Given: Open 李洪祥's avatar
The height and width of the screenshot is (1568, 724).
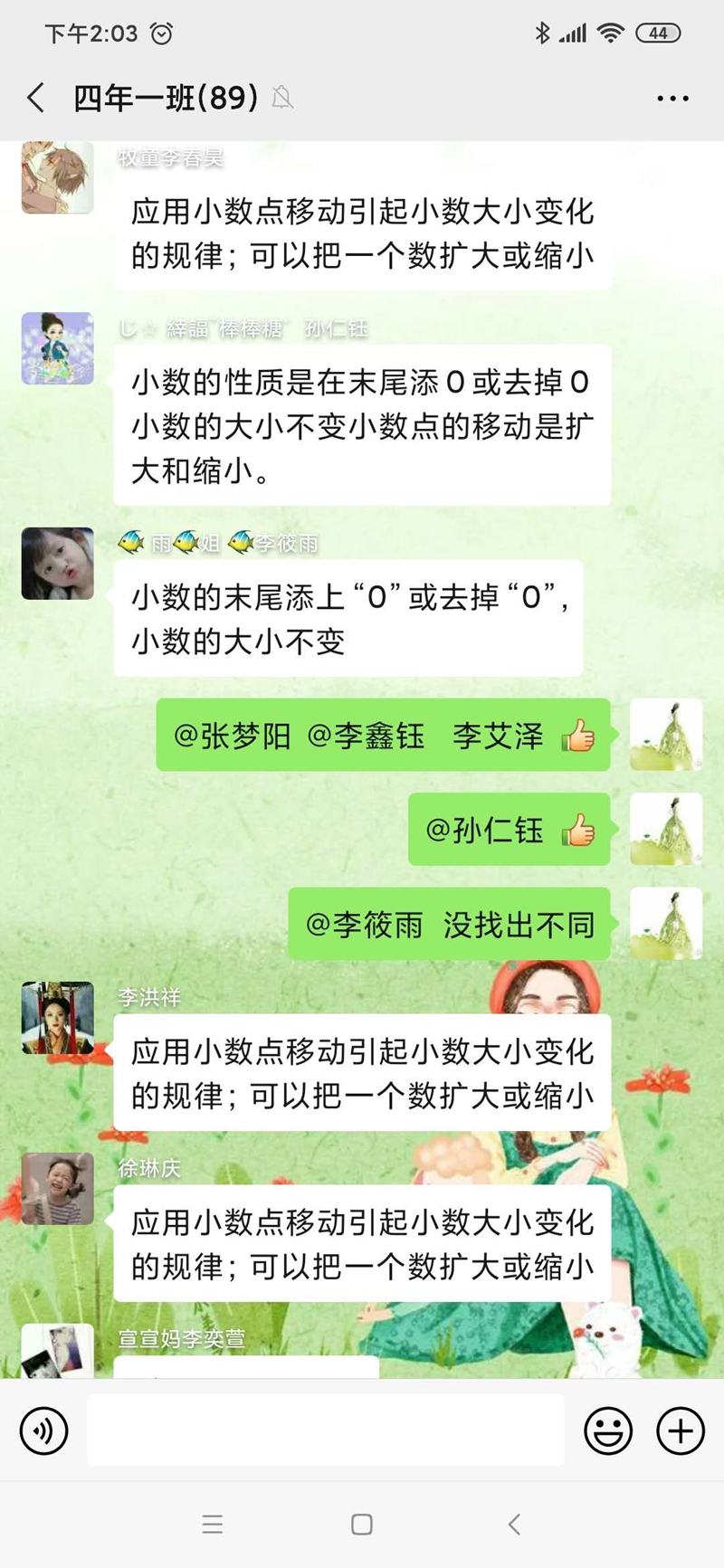Looking at the screenshot, I should coord(57,1018).
